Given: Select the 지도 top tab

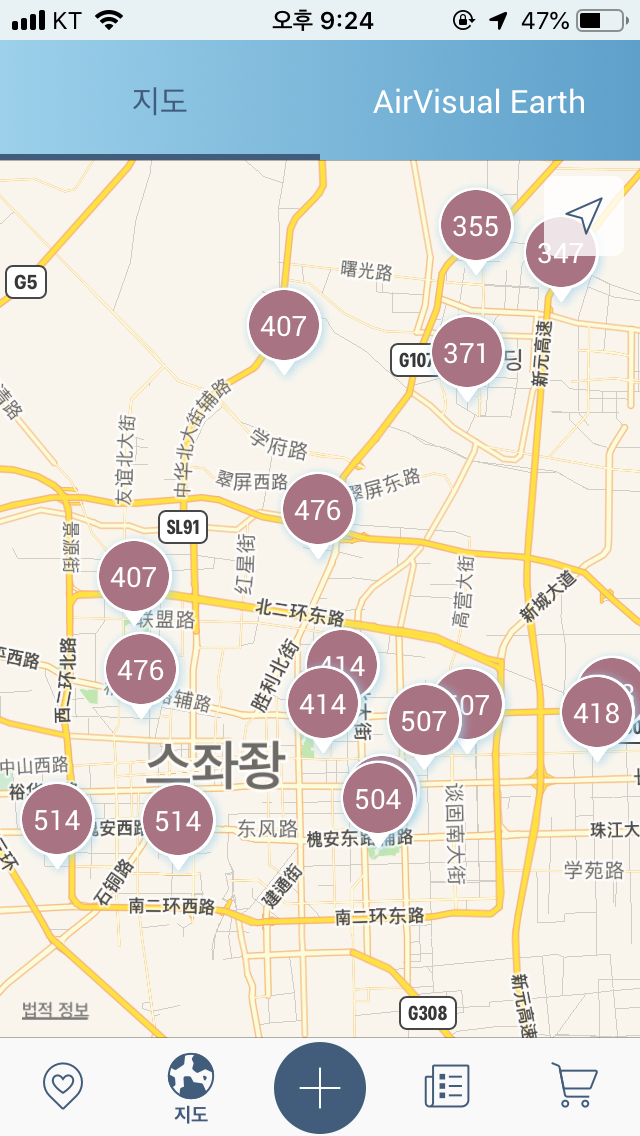Looking at the screenshot, I should point(159,101).
